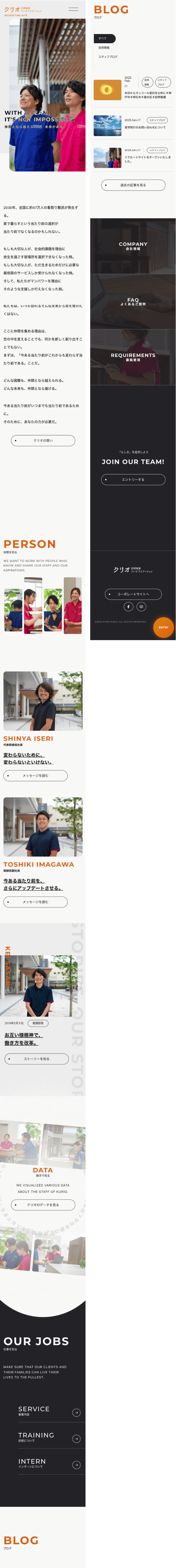The image size is (176, 1568).
Task: Open the hamburger menu in the header
Action: point(74,9)
